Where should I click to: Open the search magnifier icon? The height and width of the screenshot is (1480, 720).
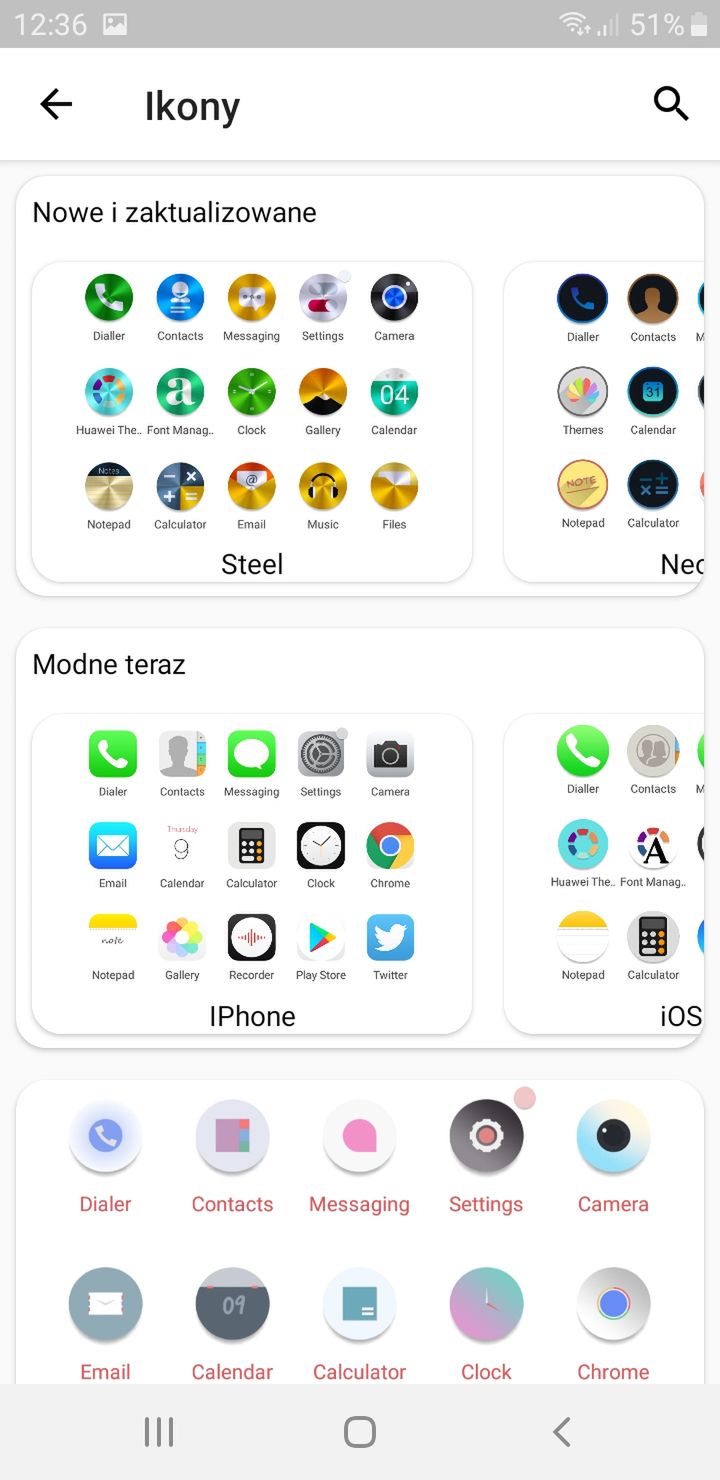[671, 103]
